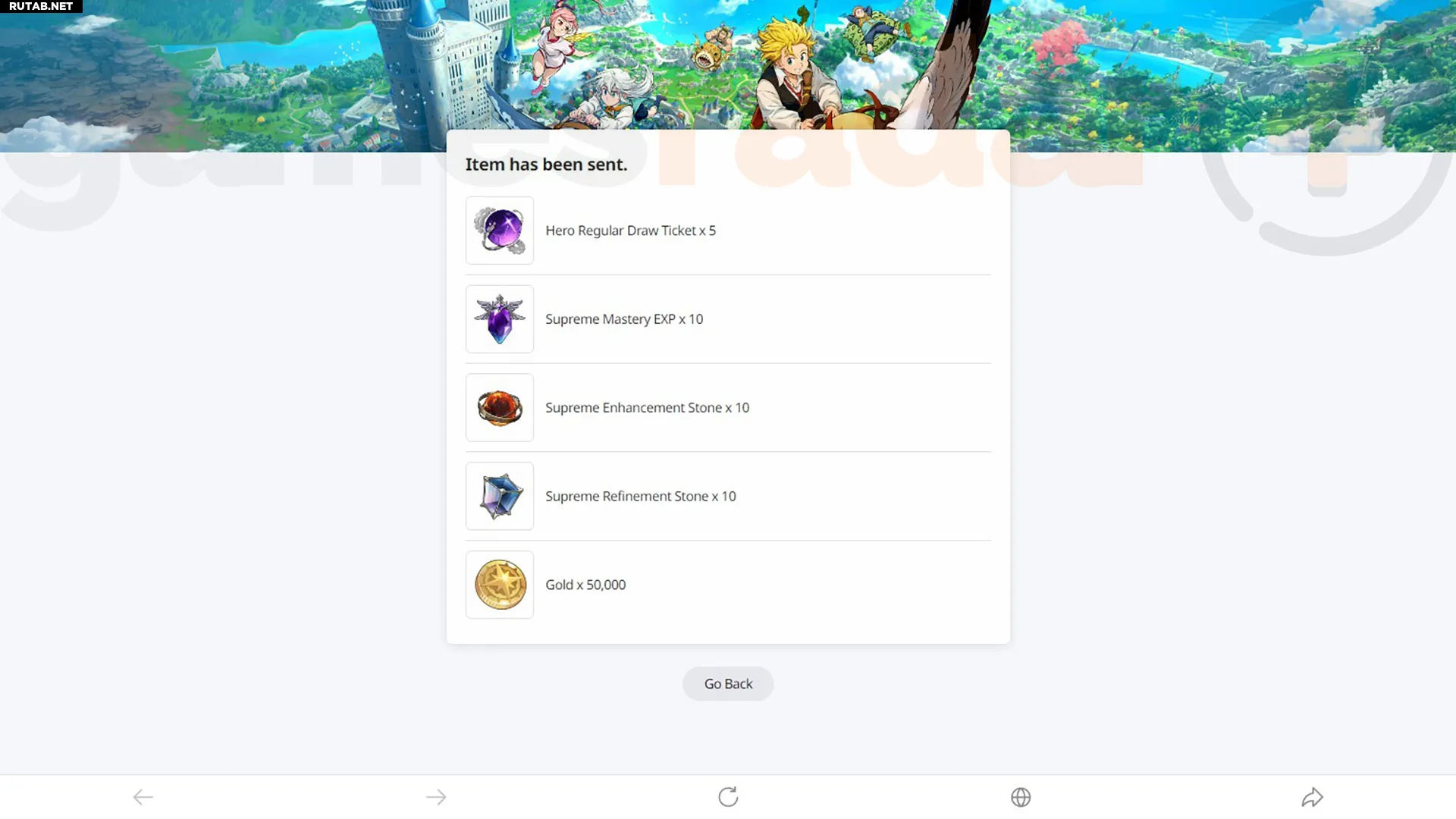This screenshot has height=819, width=1456.
Task: Reload the page with the refresh icon
Action: [x=728, y=797]
